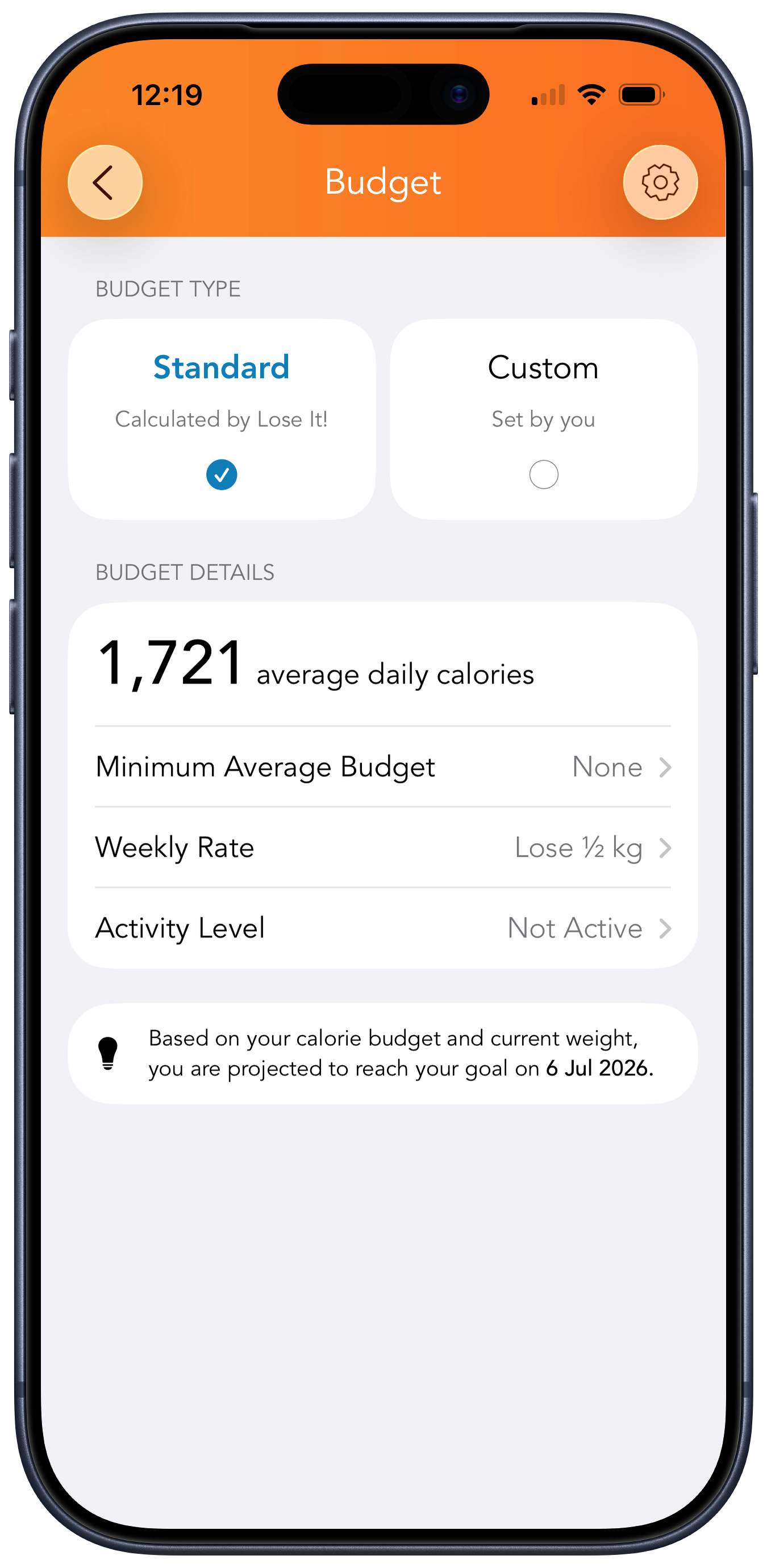Image resolution: width=767 pixels, height=1568 pixels.
Task: Edit the Activity Level option
Action: click(383, 928)
